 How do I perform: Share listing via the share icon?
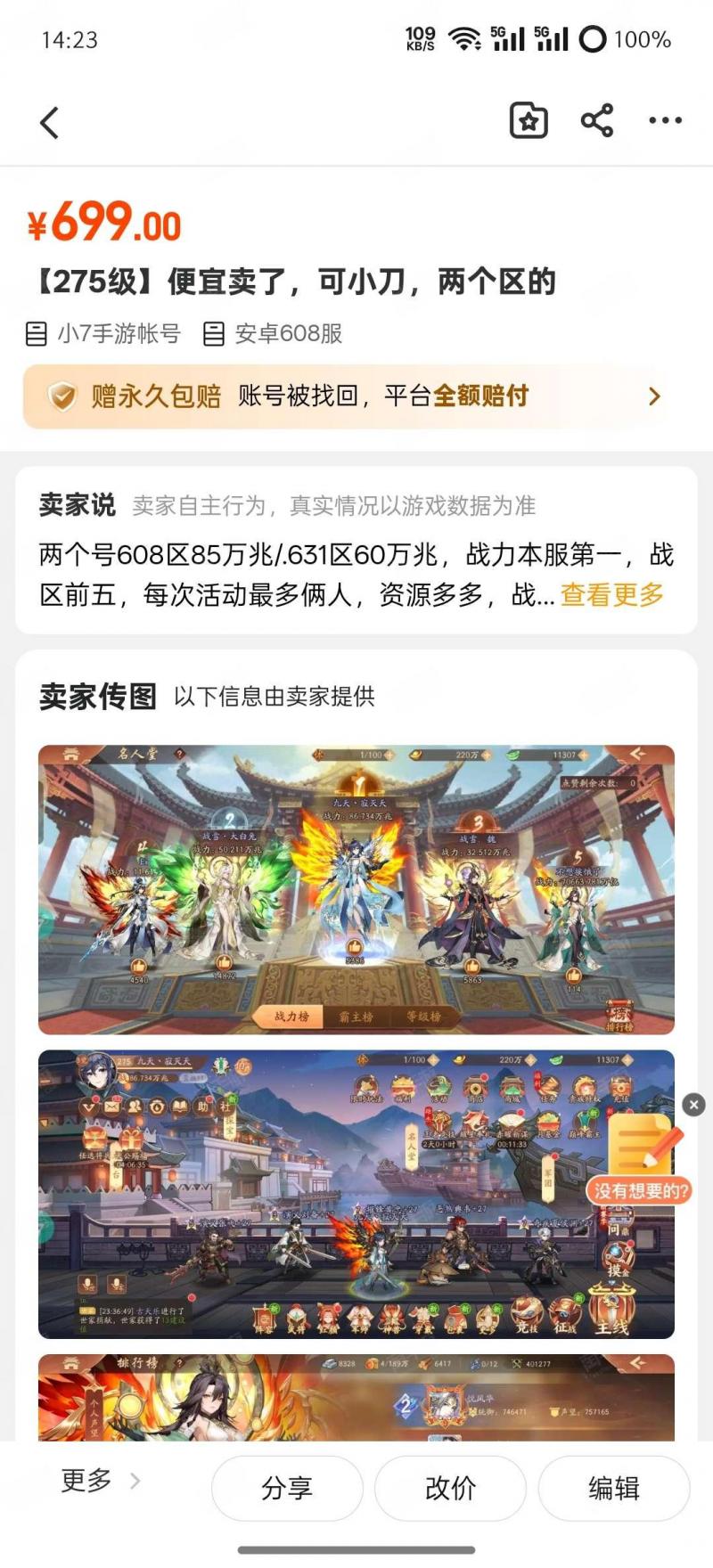(x=597, y=121)
